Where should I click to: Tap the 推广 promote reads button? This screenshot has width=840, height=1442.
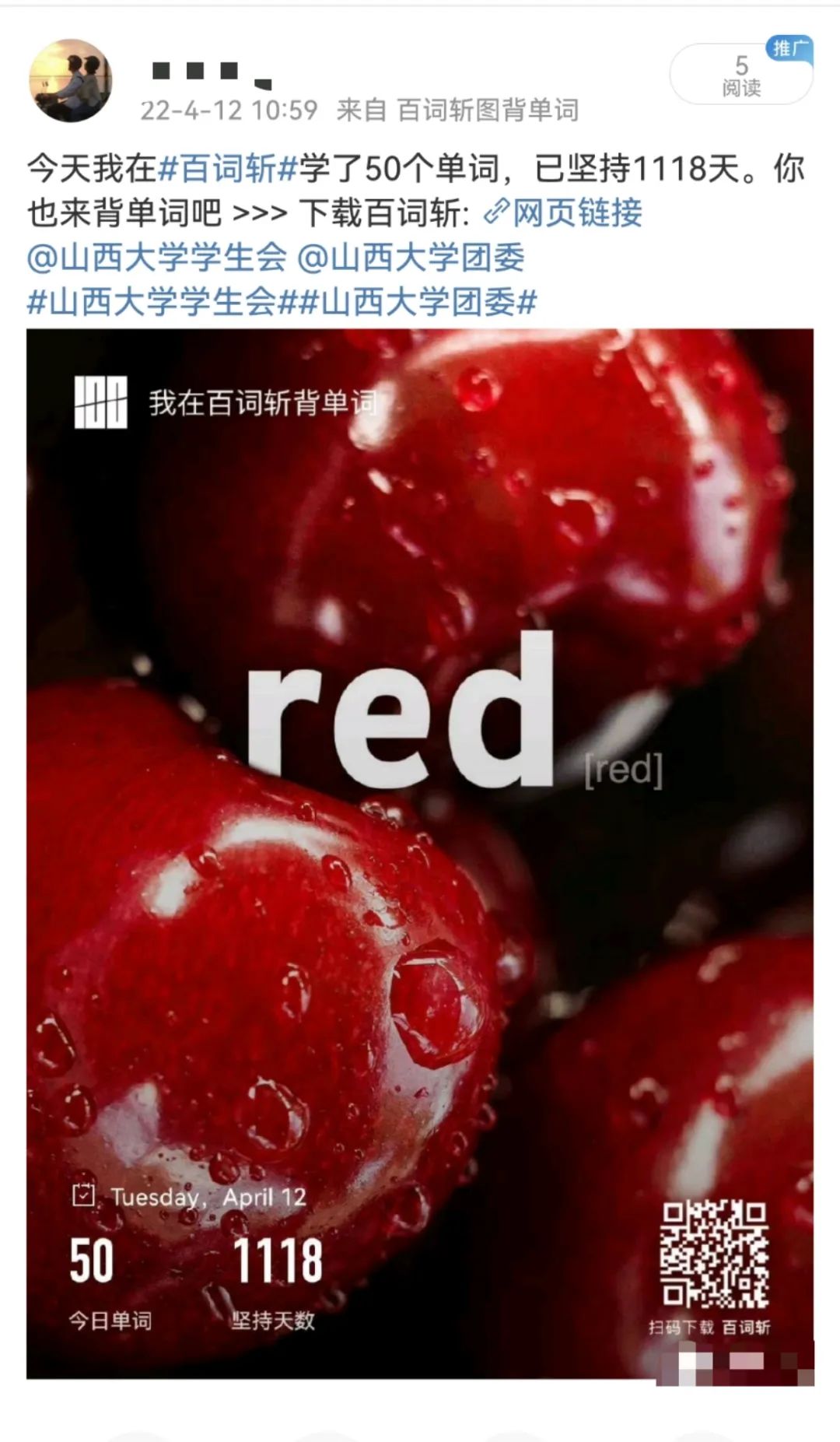pyautogui.click(x=740, y=74)
